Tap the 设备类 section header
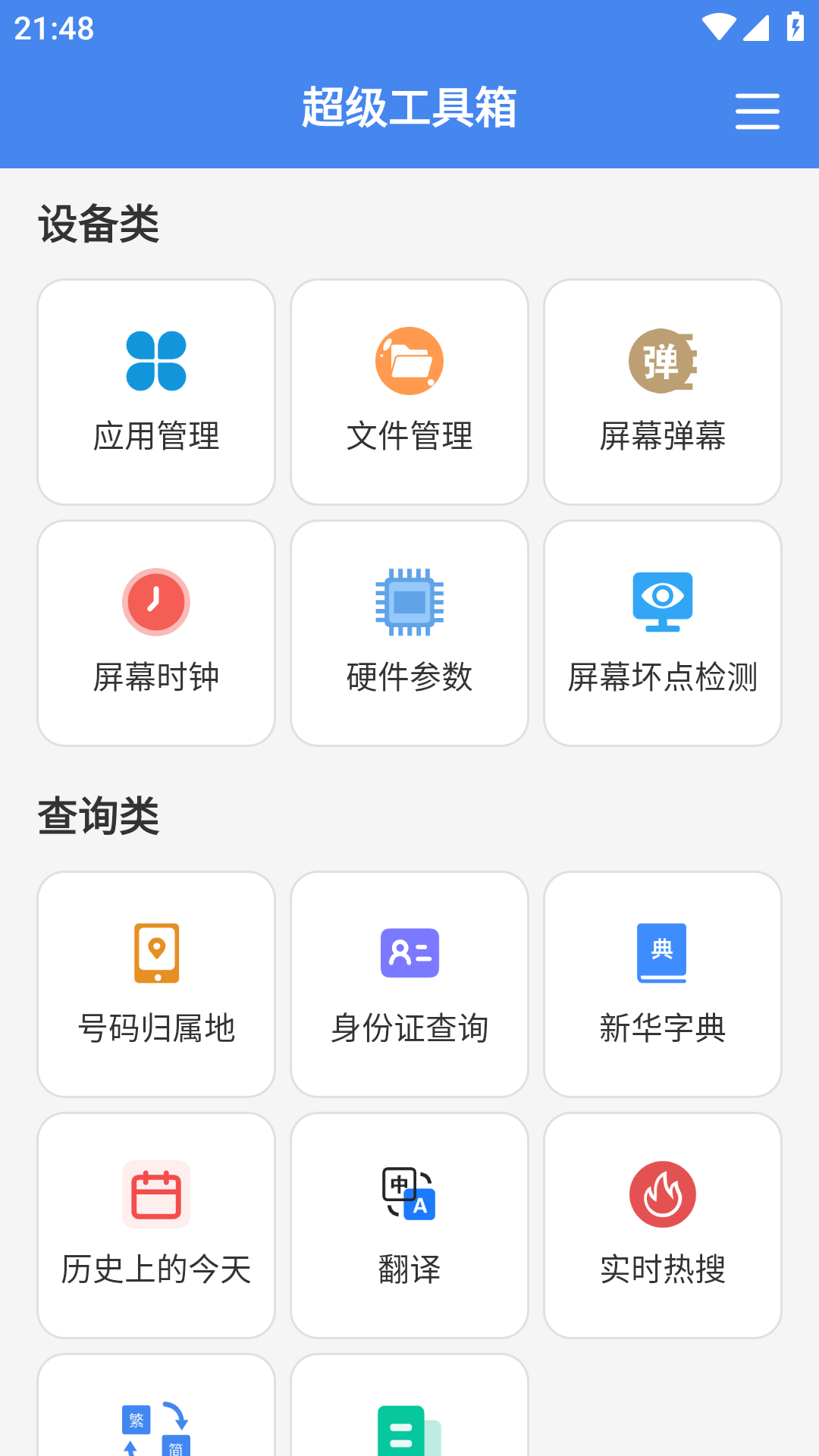The image size is (819, 1456). 99,222
